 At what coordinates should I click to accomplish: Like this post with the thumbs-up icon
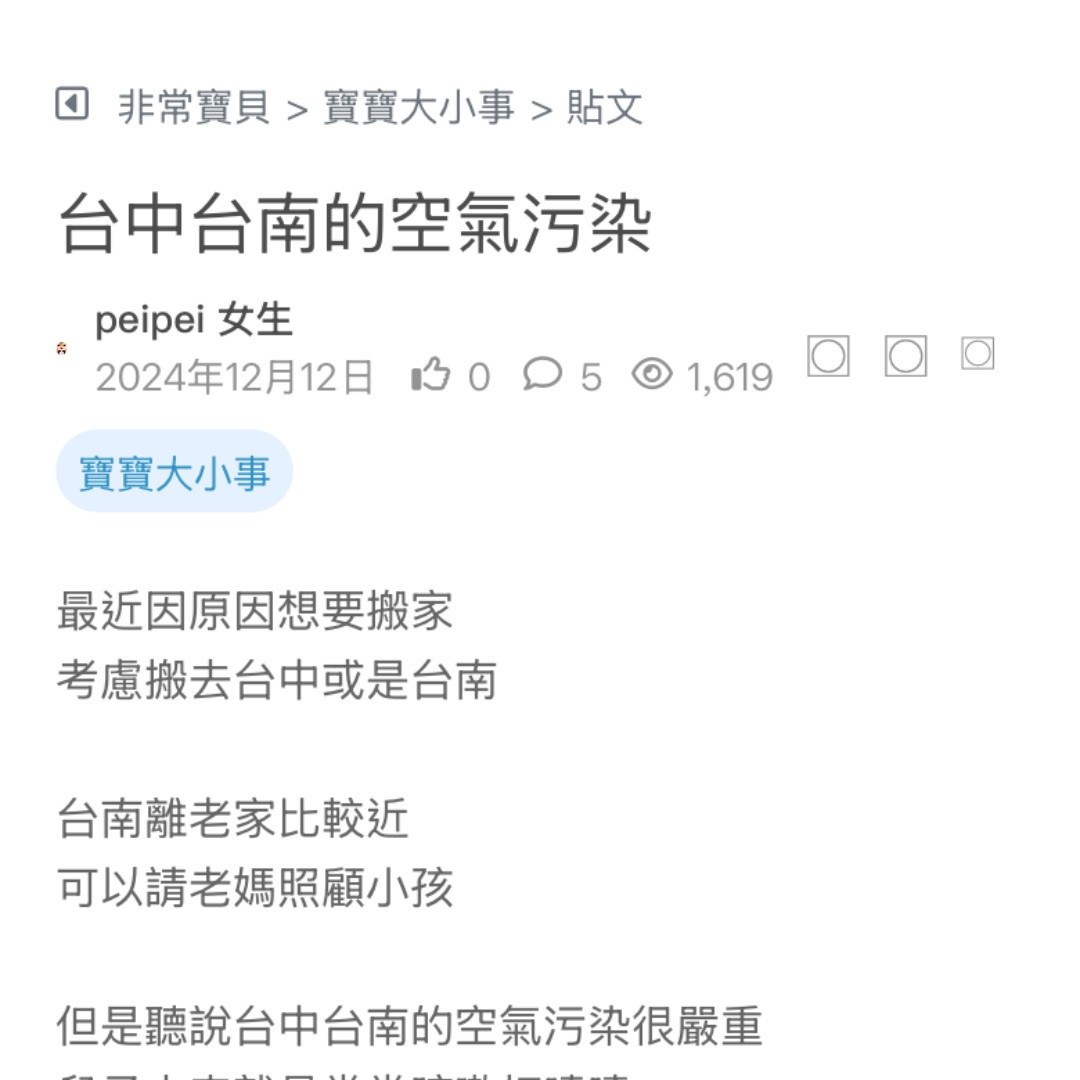(431, 375)
